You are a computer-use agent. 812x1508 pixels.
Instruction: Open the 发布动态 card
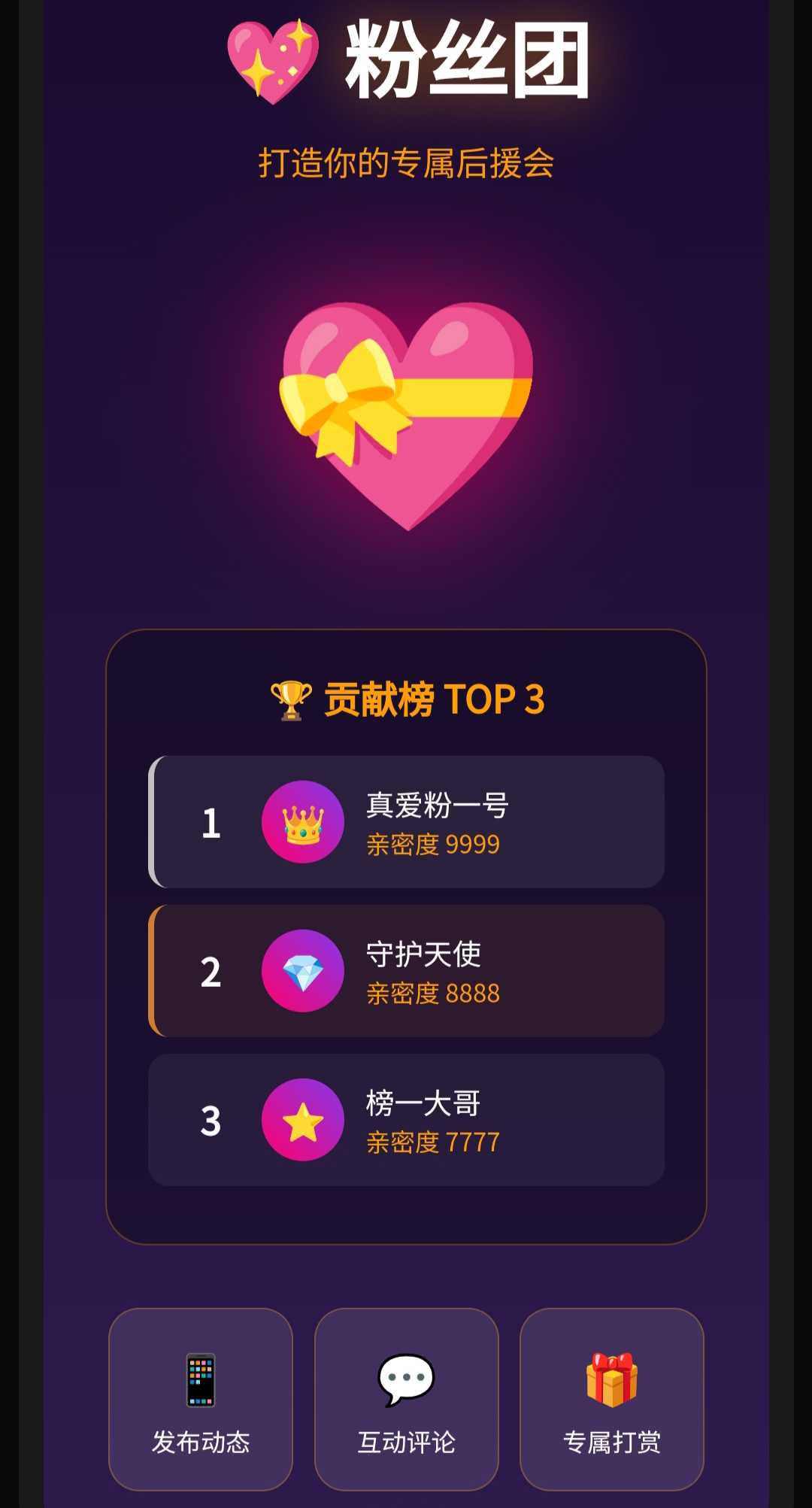(201, 1399)
